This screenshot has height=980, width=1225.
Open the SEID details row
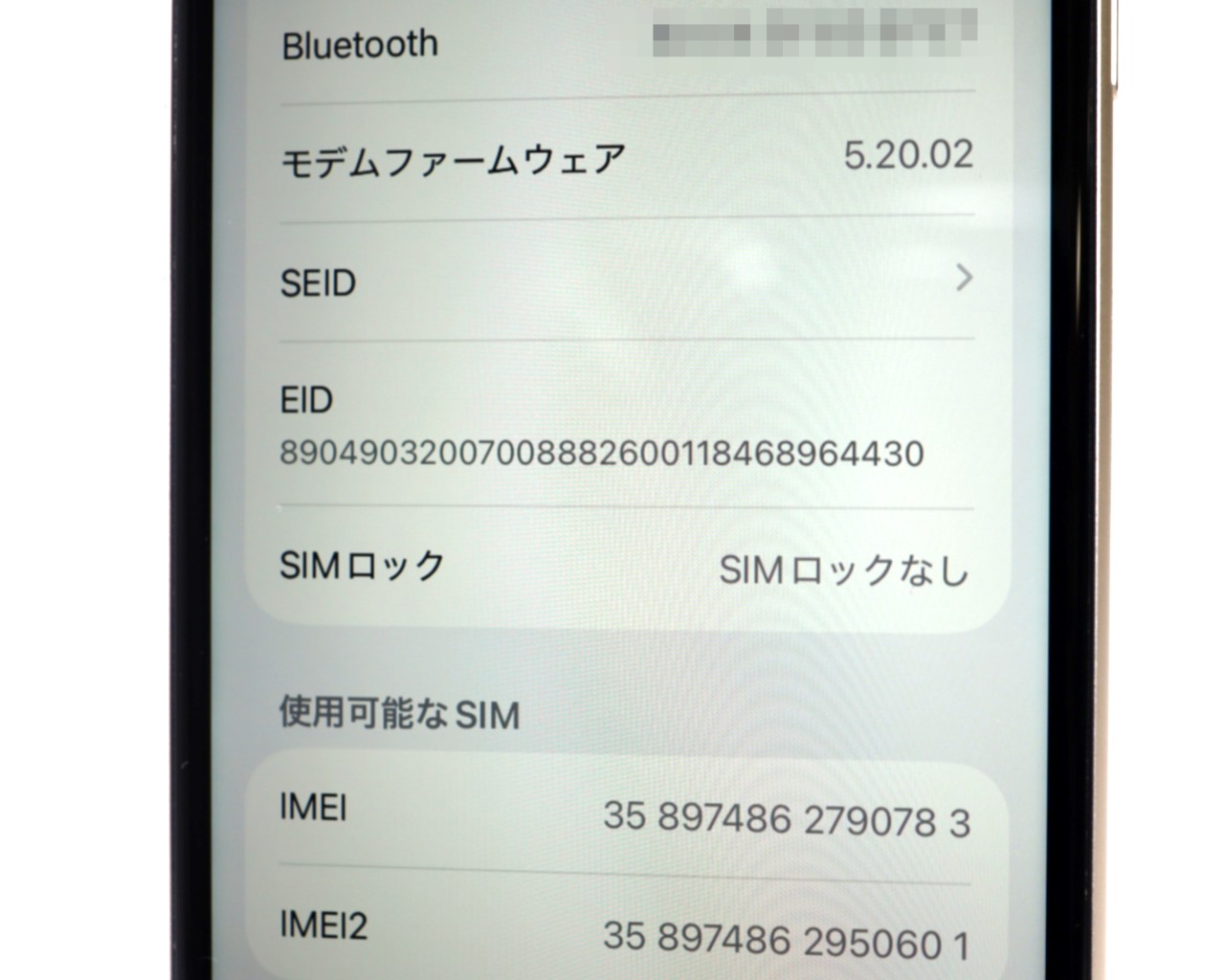(x=626, y=281)
